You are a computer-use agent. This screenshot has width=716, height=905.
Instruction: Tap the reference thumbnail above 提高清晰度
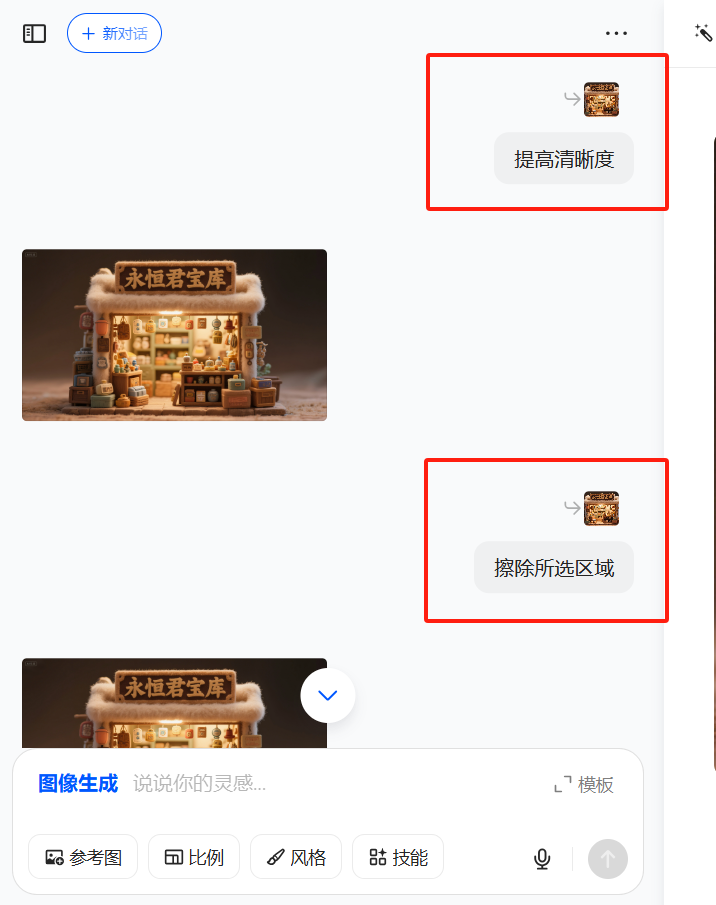tap(601, 100)
